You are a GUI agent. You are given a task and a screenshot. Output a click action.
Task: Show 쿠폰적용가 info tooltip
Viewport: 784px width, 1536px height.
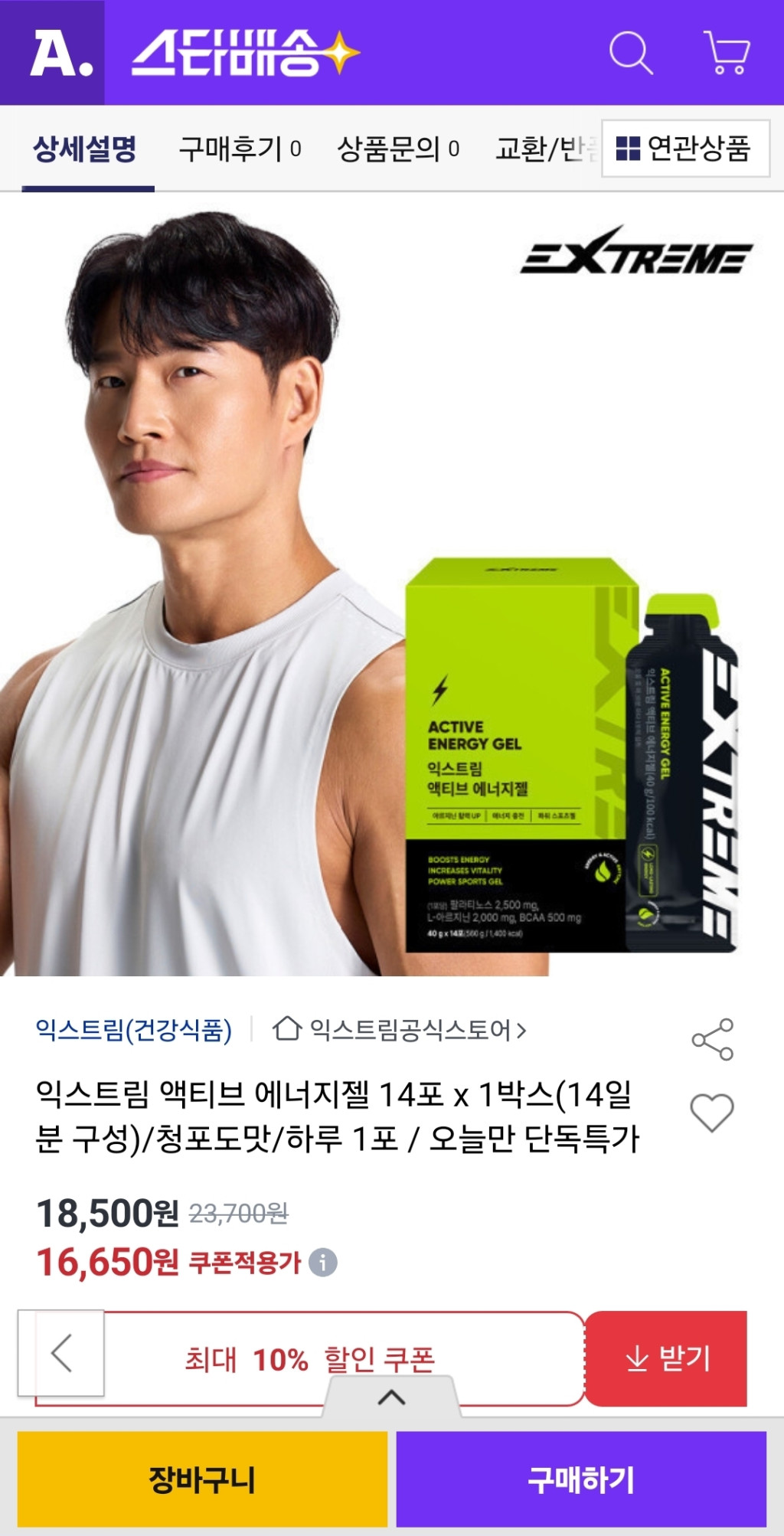point(323,1263)
